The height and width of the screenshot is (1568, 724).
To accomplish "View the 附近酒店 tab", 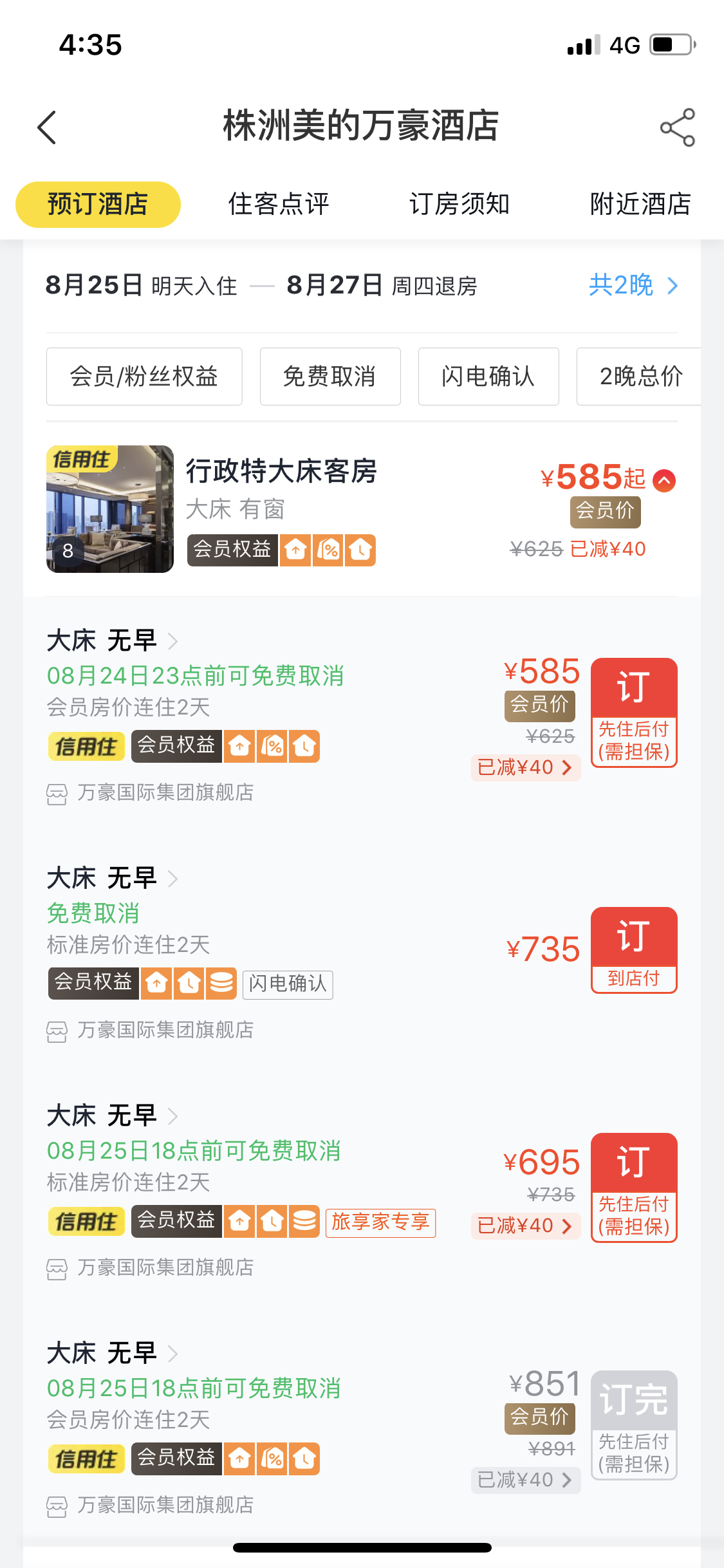I will (640, 204).
